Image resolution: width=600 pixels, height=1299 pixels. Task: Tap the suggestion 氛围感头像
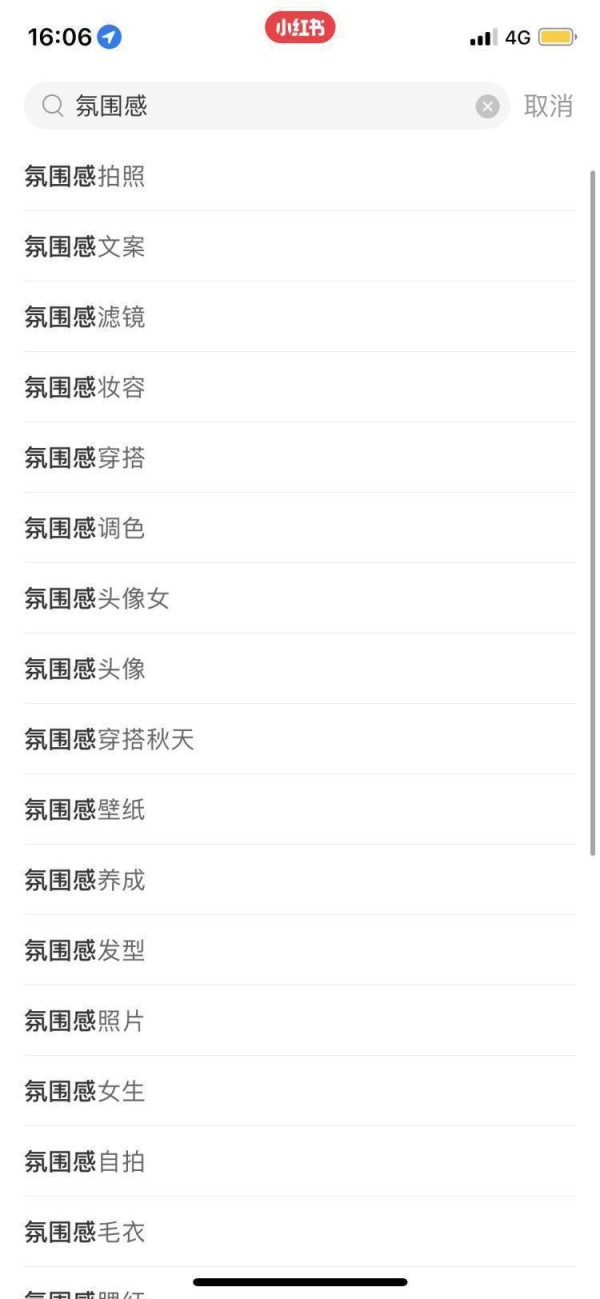click(300, 669)
